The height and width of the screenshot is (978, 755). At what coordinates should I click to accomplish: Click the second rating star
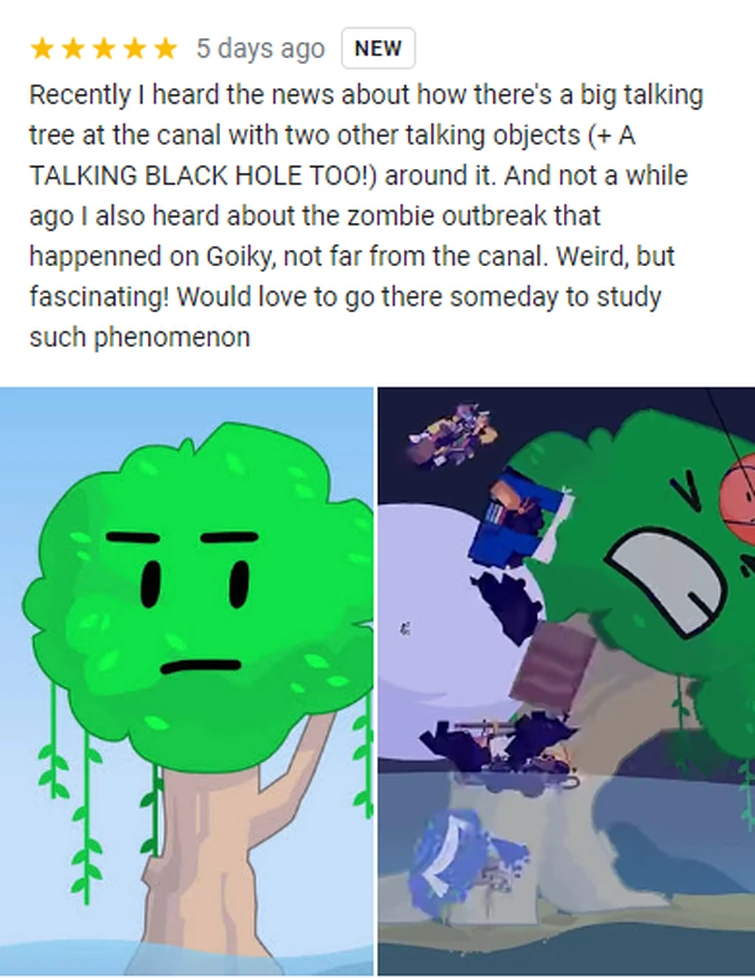(72, 47)
